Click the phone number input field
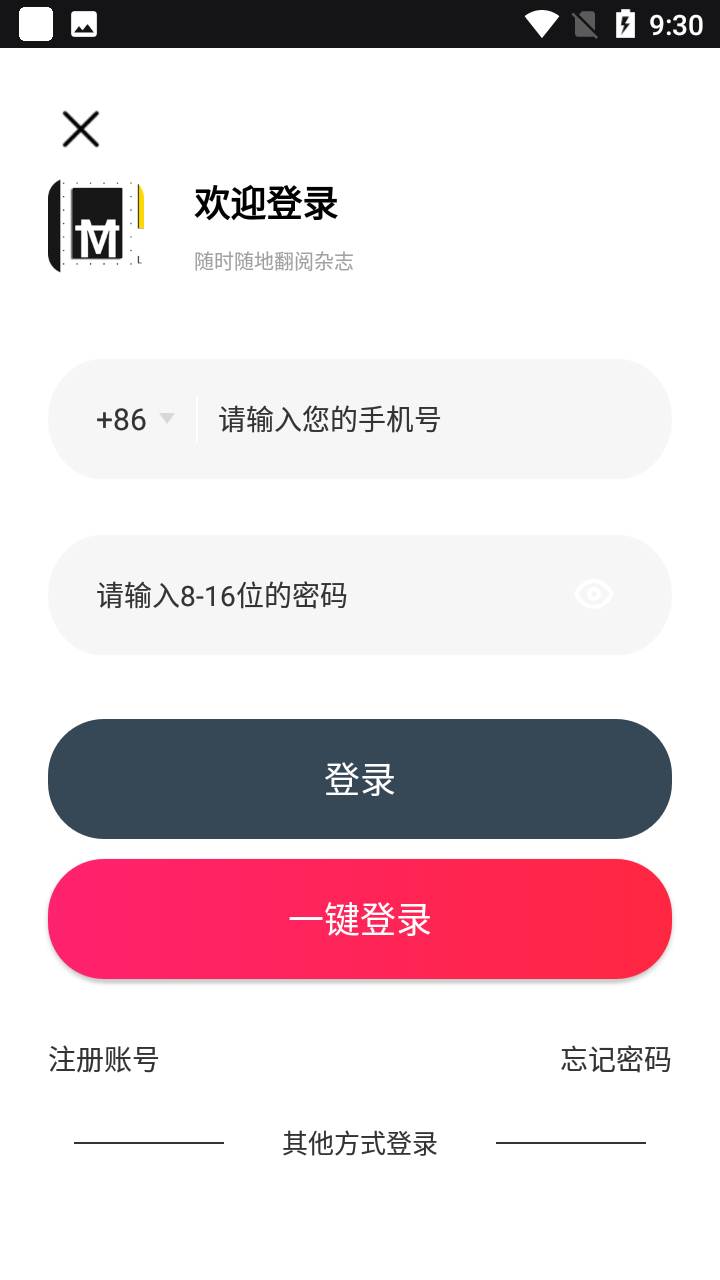 pos(420,419)
